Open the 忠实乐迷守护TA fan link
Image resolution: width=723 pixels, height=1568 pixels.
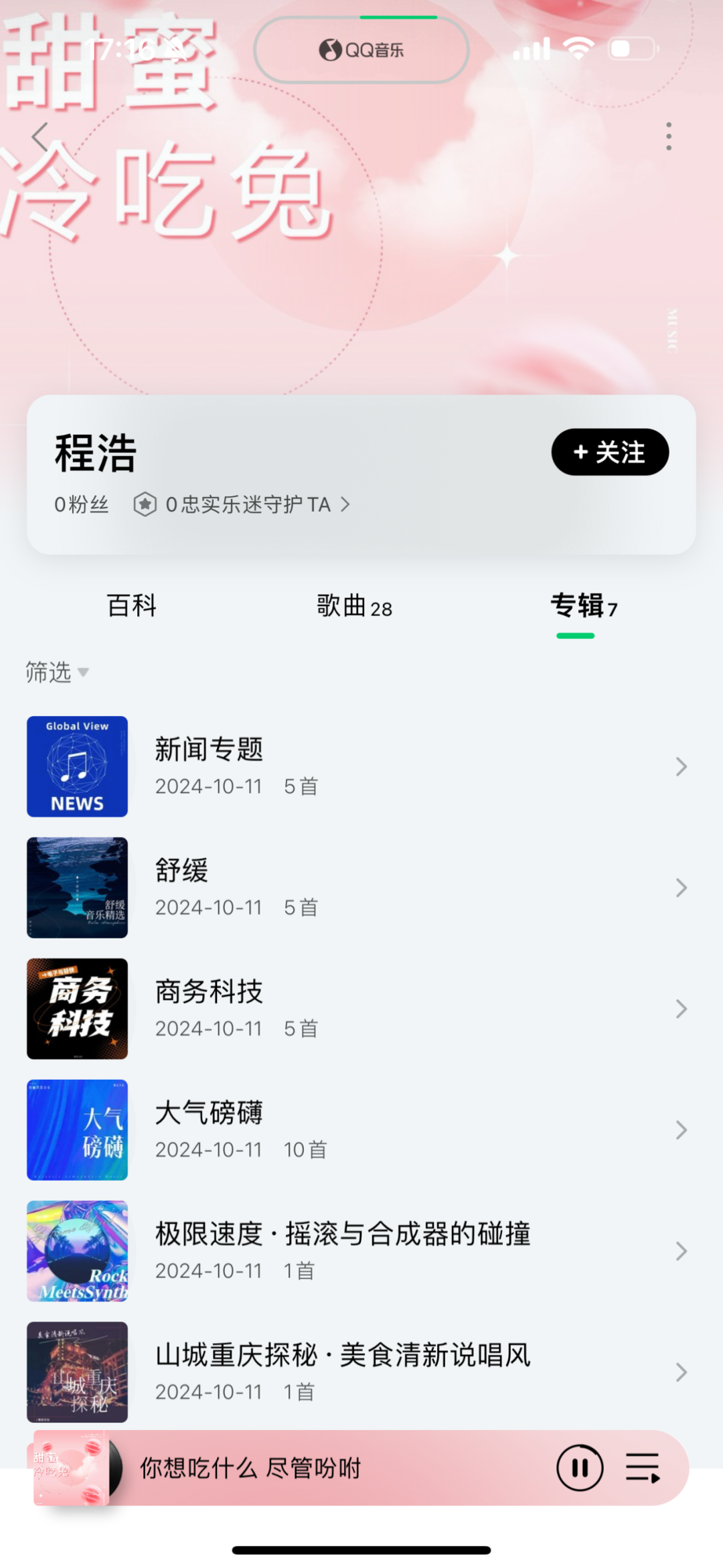click(x=248, y=504)
